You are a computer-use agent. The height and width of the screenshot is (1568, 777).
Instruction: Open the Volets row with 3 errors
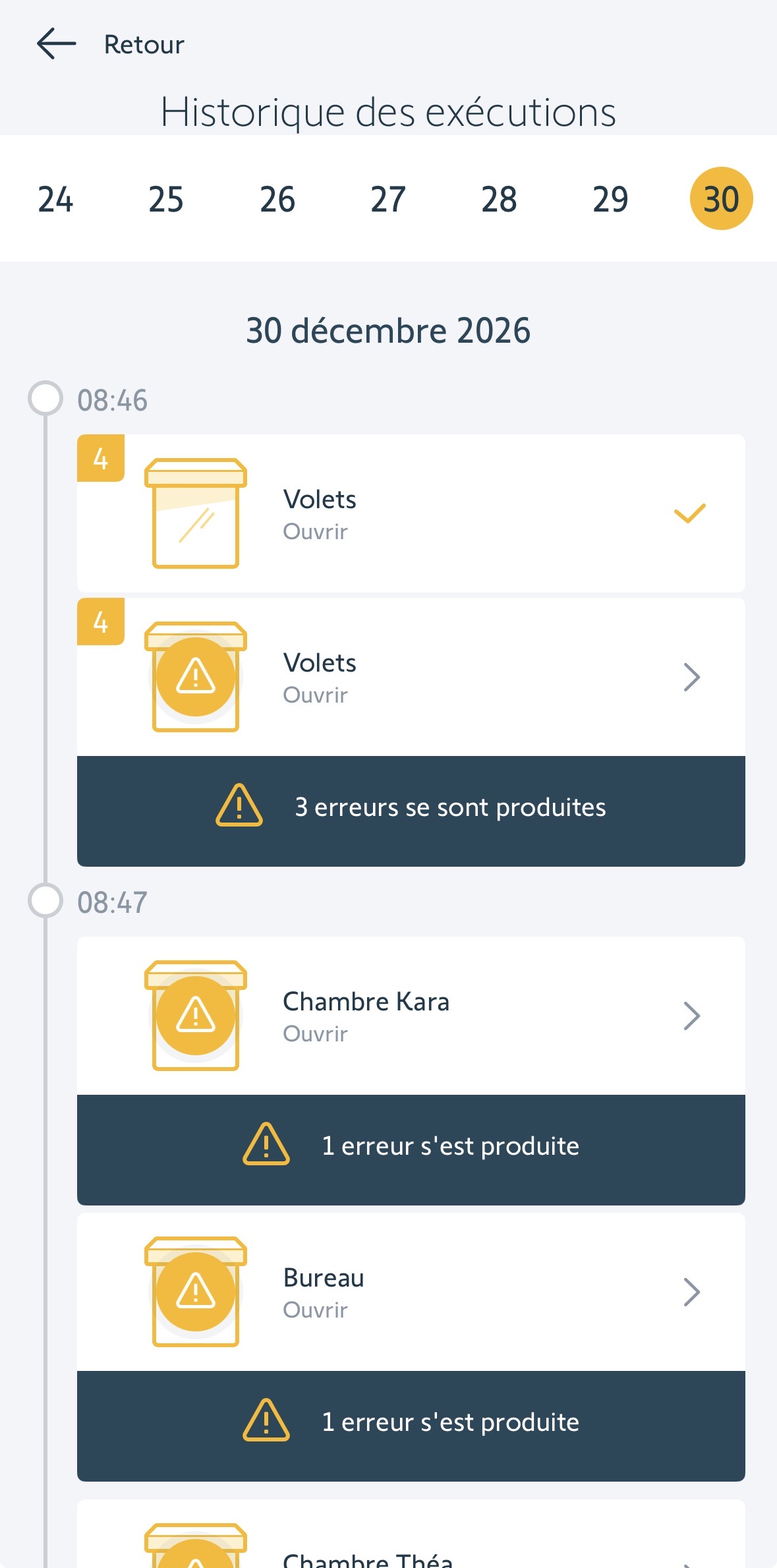[411, 678]
